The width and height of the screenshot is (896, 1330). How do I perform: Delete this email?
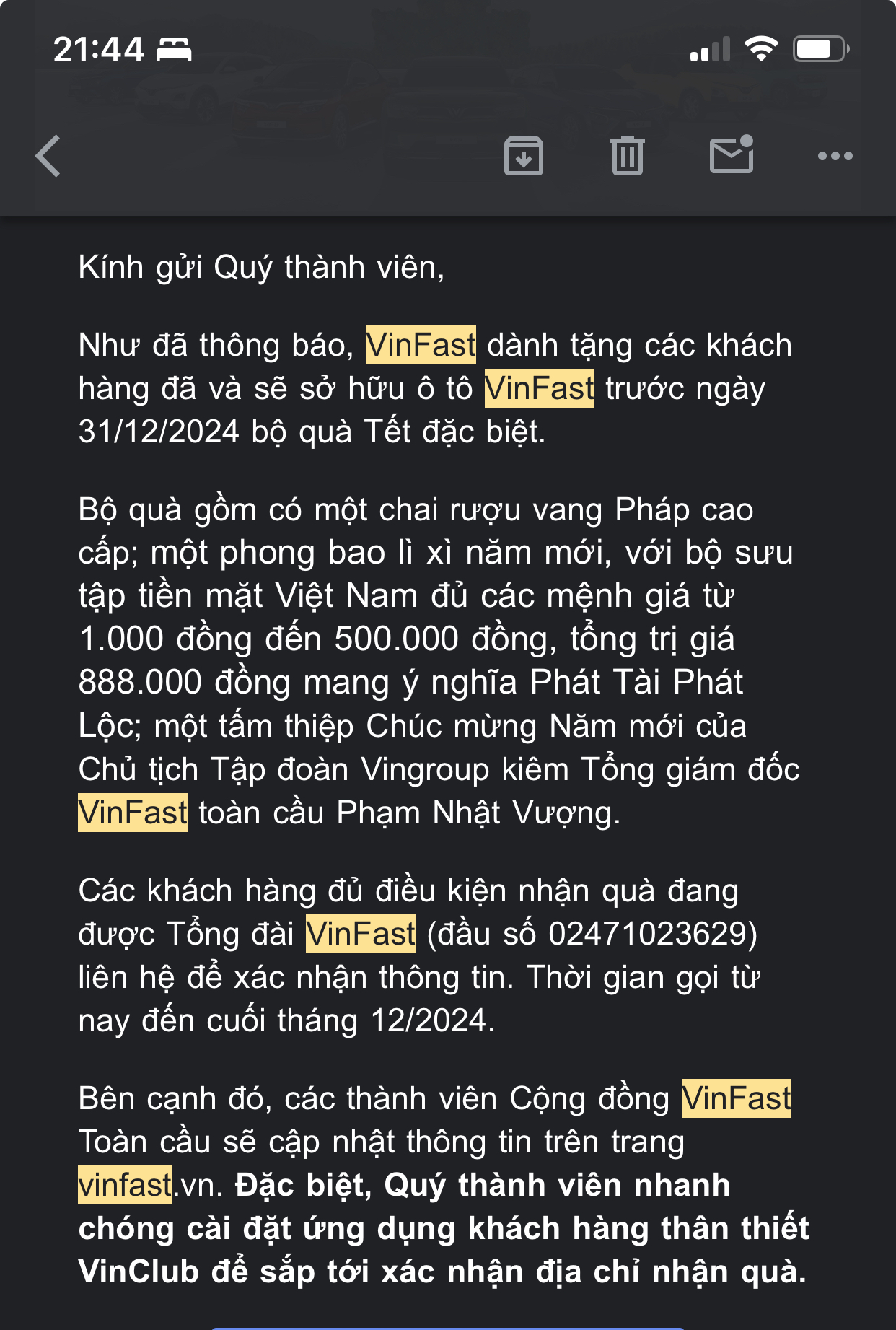pos(627,156)
